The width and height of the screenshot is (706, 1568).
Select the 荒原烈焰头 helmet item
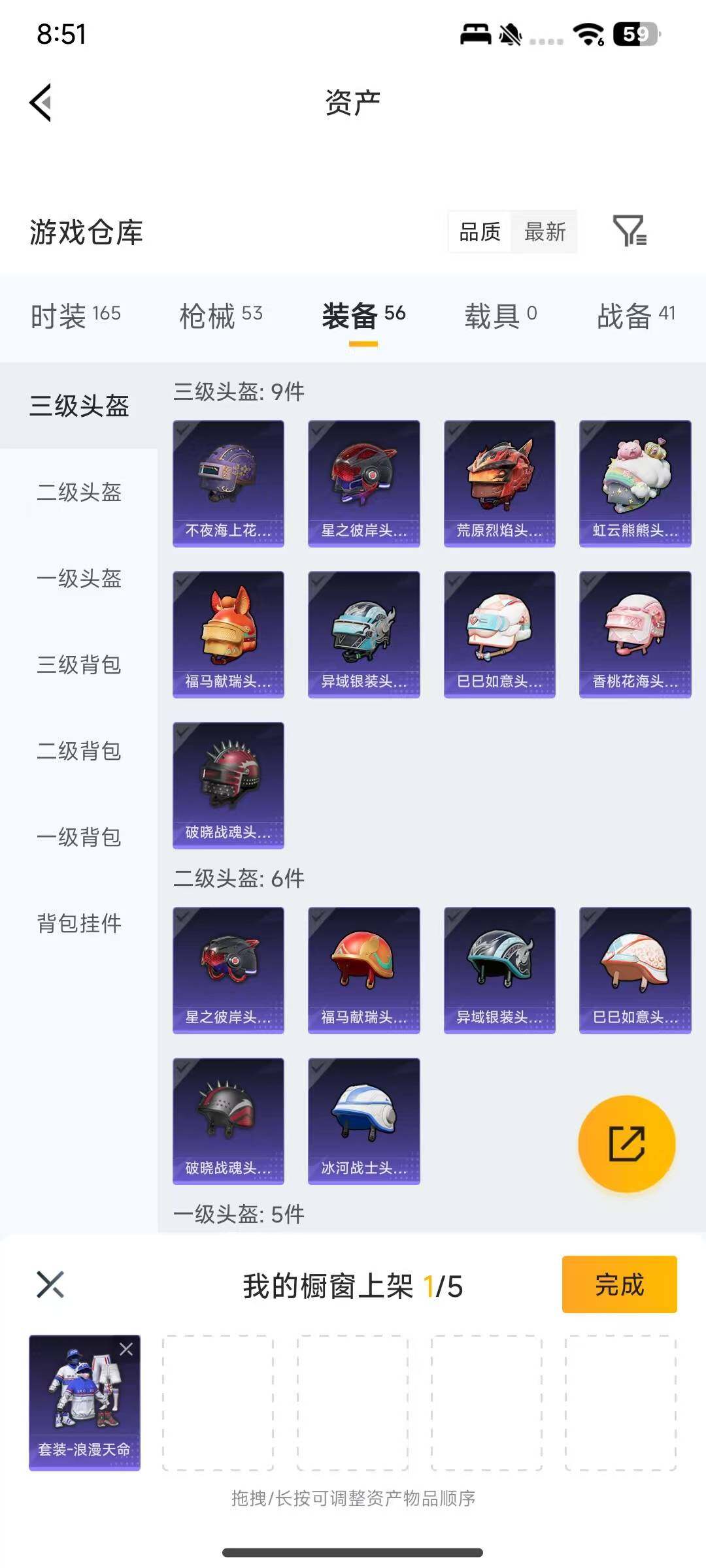tap(499, 482)
